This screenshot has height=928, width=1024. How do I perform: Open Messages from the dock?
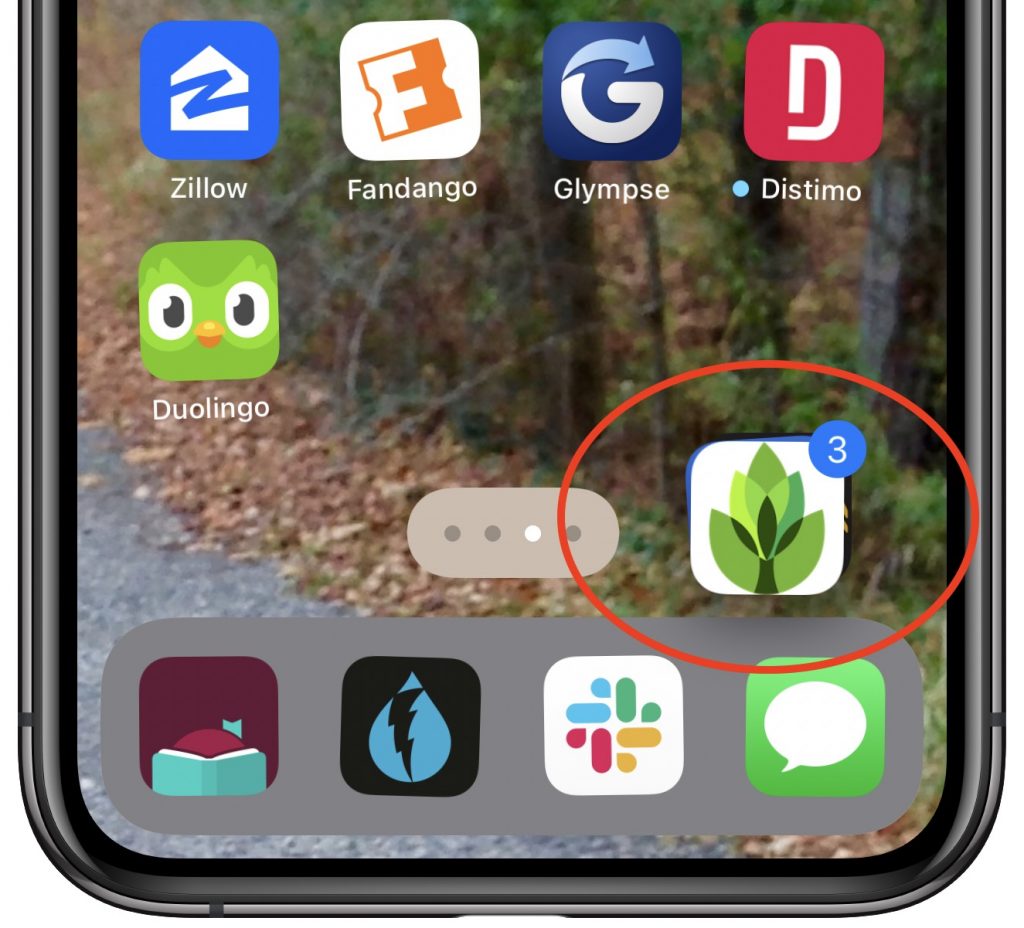click(815, 726)
